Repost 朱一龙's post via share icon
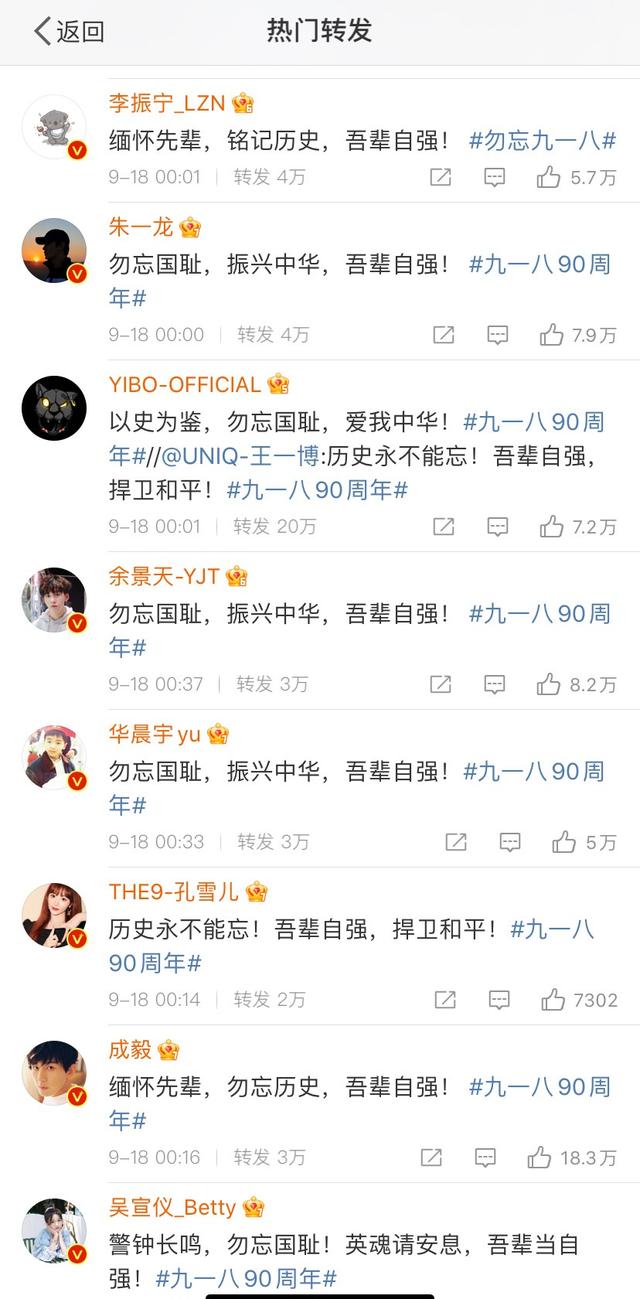Image resolution: width=640 pixels, height=1299 pixels. coord(443,335)
